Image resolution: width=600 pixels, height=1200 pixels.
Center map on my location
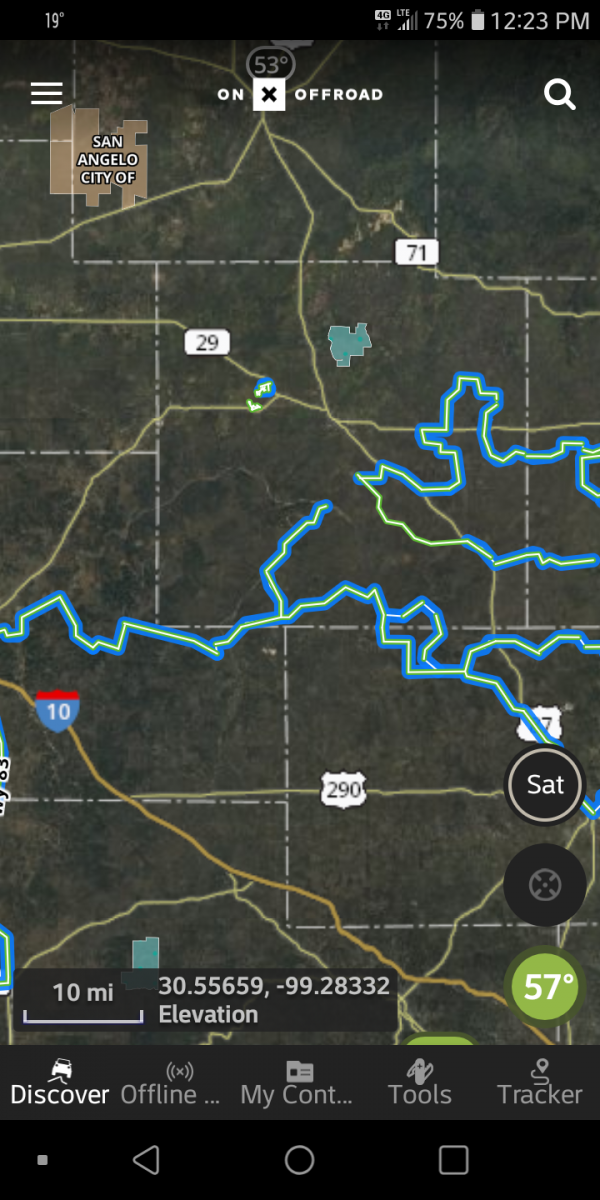545,885
